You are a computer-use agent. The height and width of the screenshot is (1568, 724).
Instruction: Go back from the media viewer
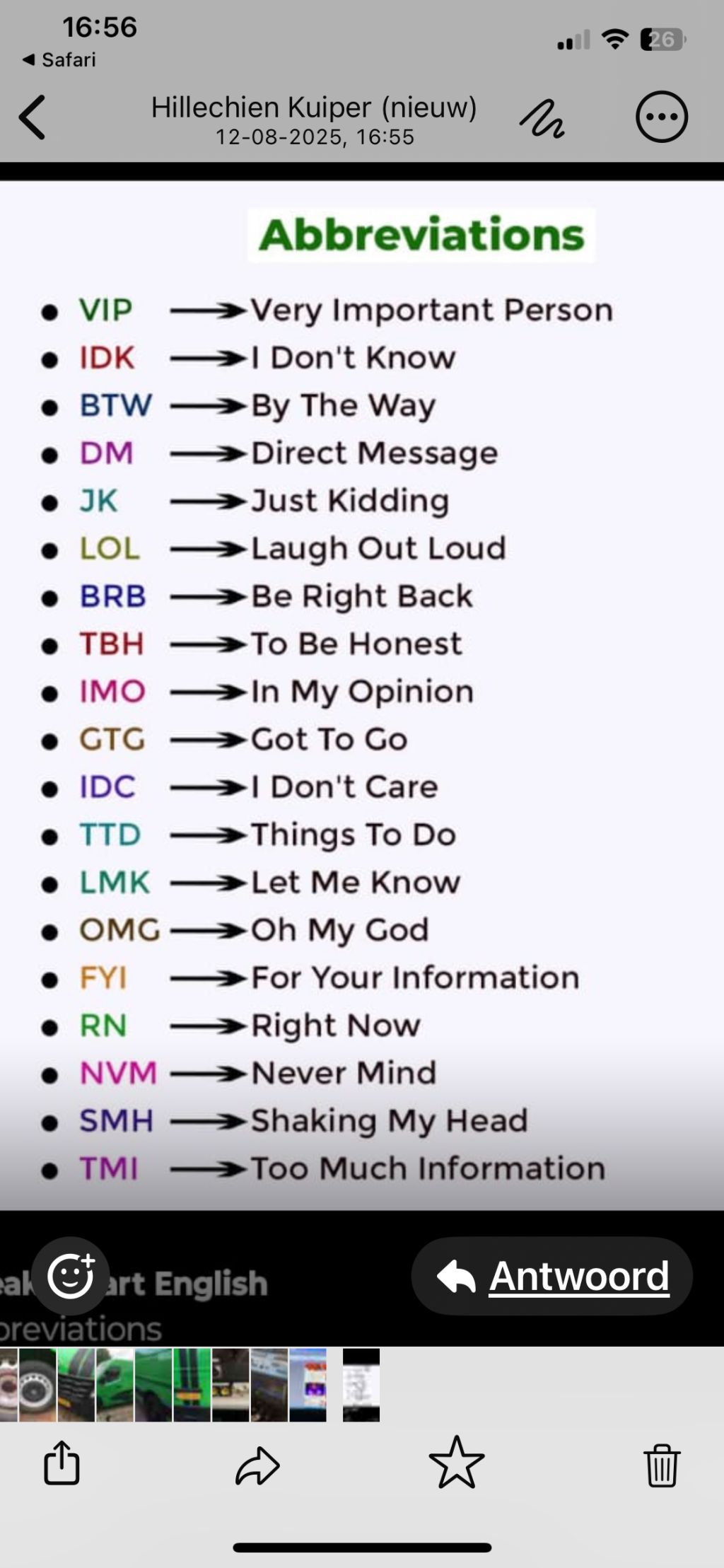[x=33, y=117]
